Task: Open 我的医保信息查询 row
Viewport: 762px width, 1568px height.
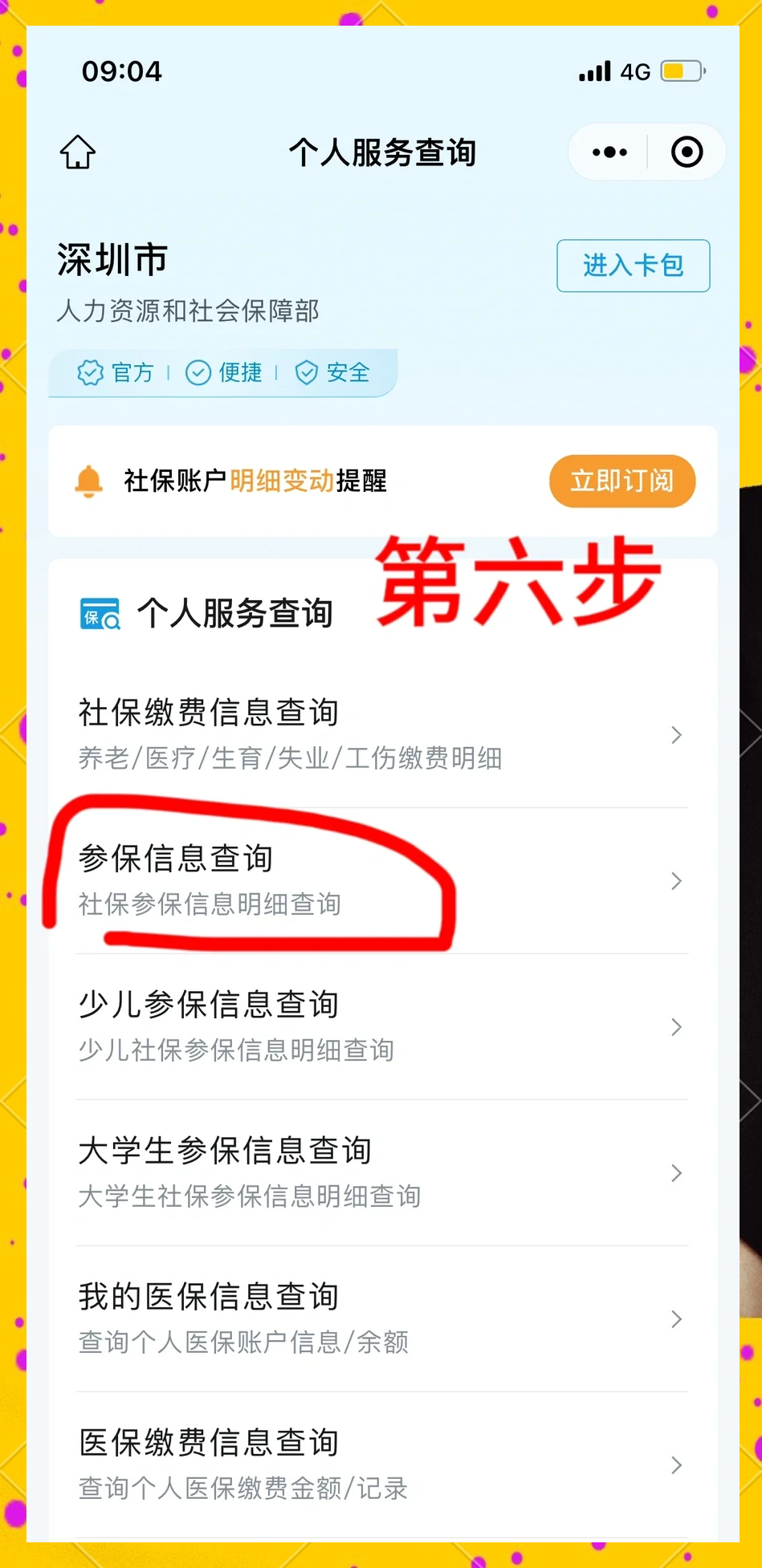Action: click(x=381, y=1318)
